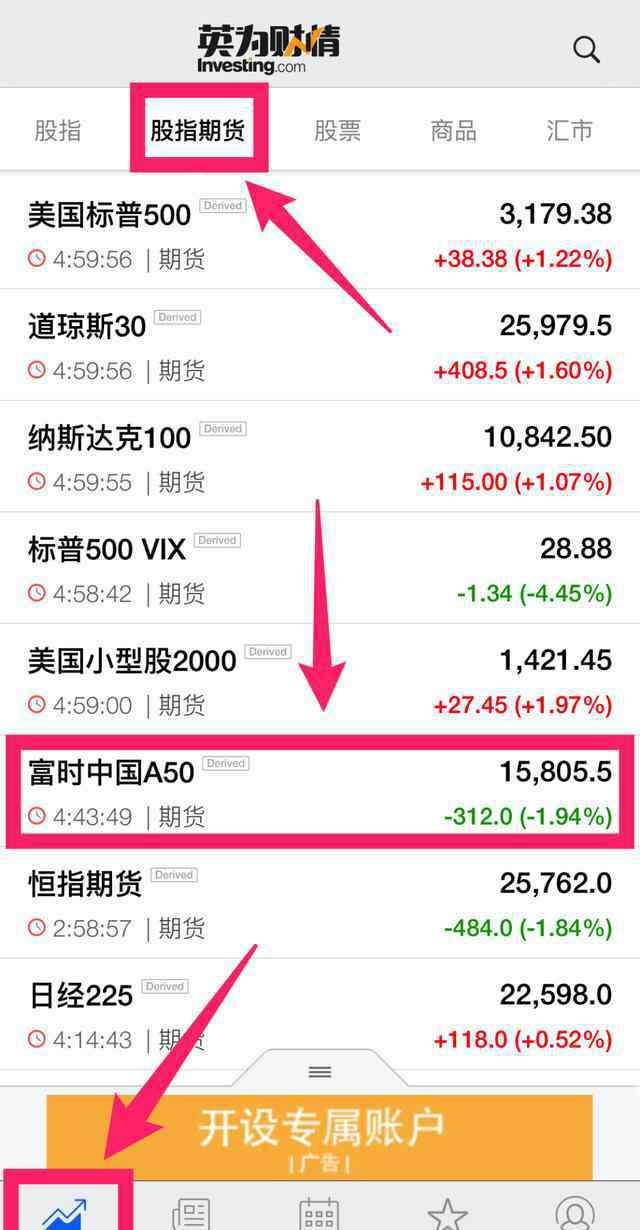Open 道琼斯30 futures details

pyautogui.click(x=320, y=346)
